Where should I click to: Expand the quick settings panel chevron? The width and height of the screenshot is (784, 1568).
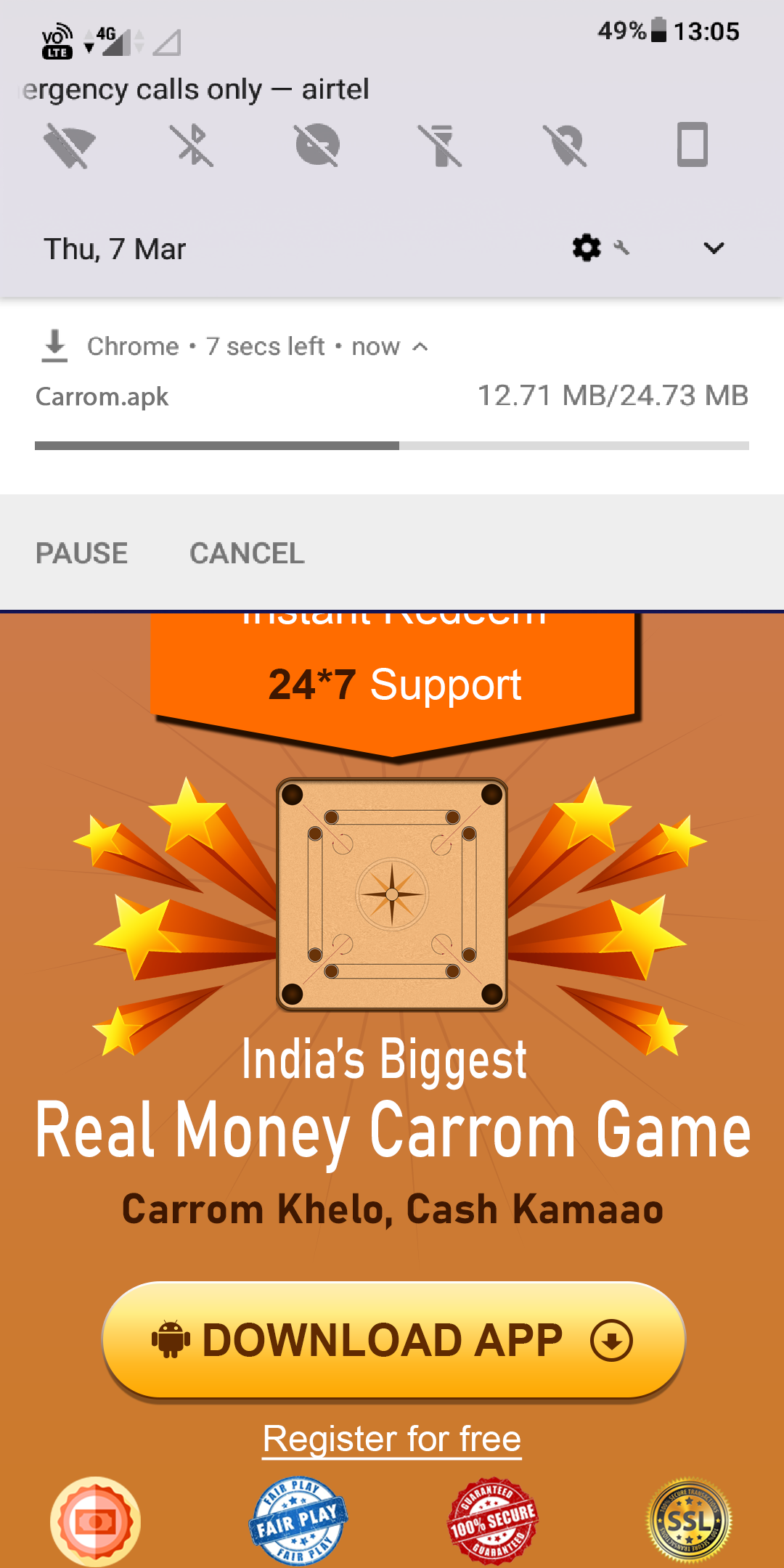714,248
